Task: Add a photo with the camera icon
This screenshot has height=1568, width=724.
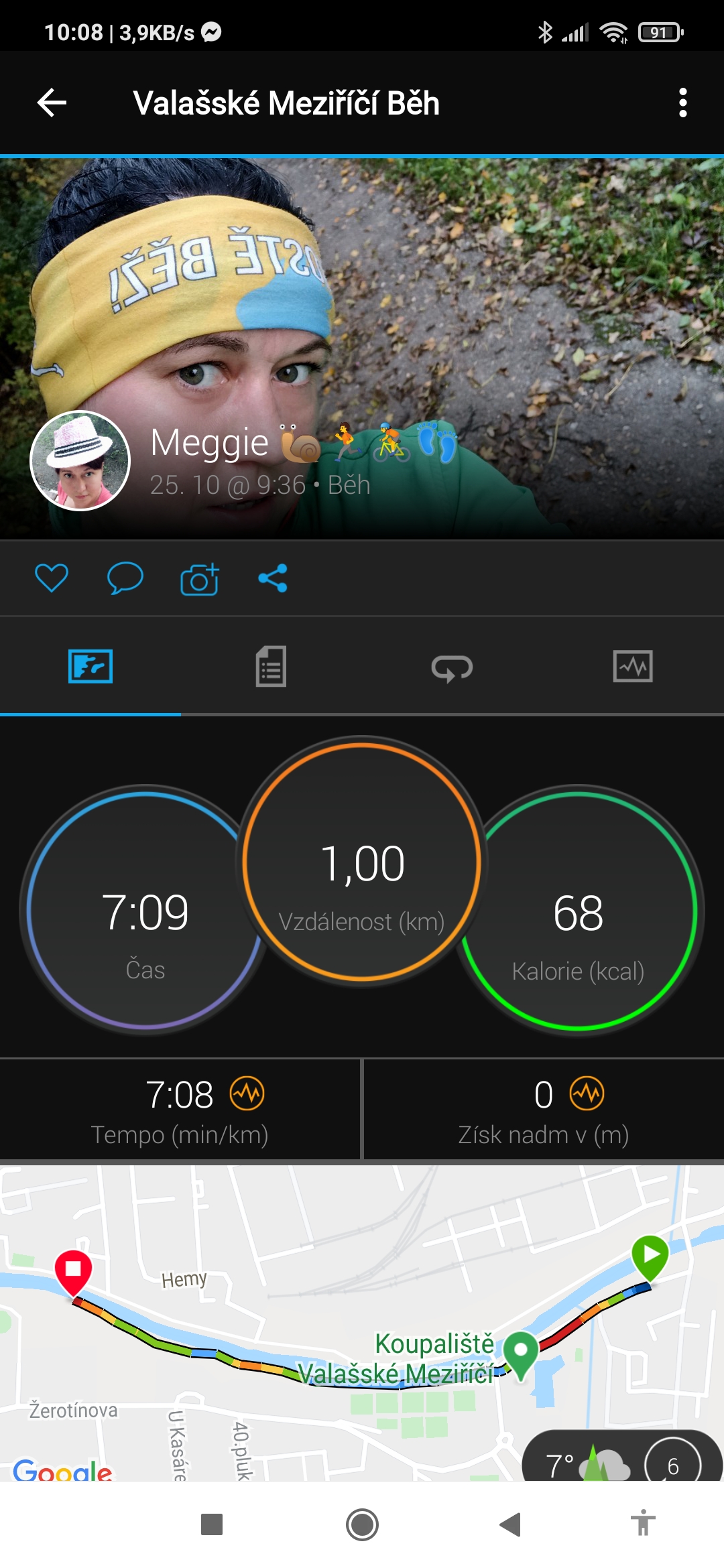Action: [x=199, y=579]
